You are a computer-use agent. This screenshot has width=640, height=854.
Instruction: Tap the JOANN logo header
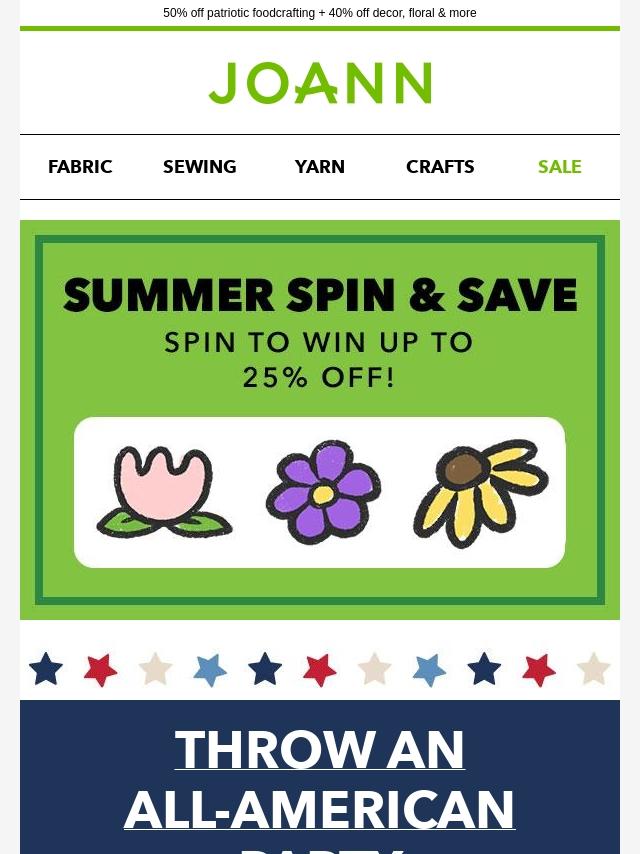pyautogui.click(x=320, y=83)
